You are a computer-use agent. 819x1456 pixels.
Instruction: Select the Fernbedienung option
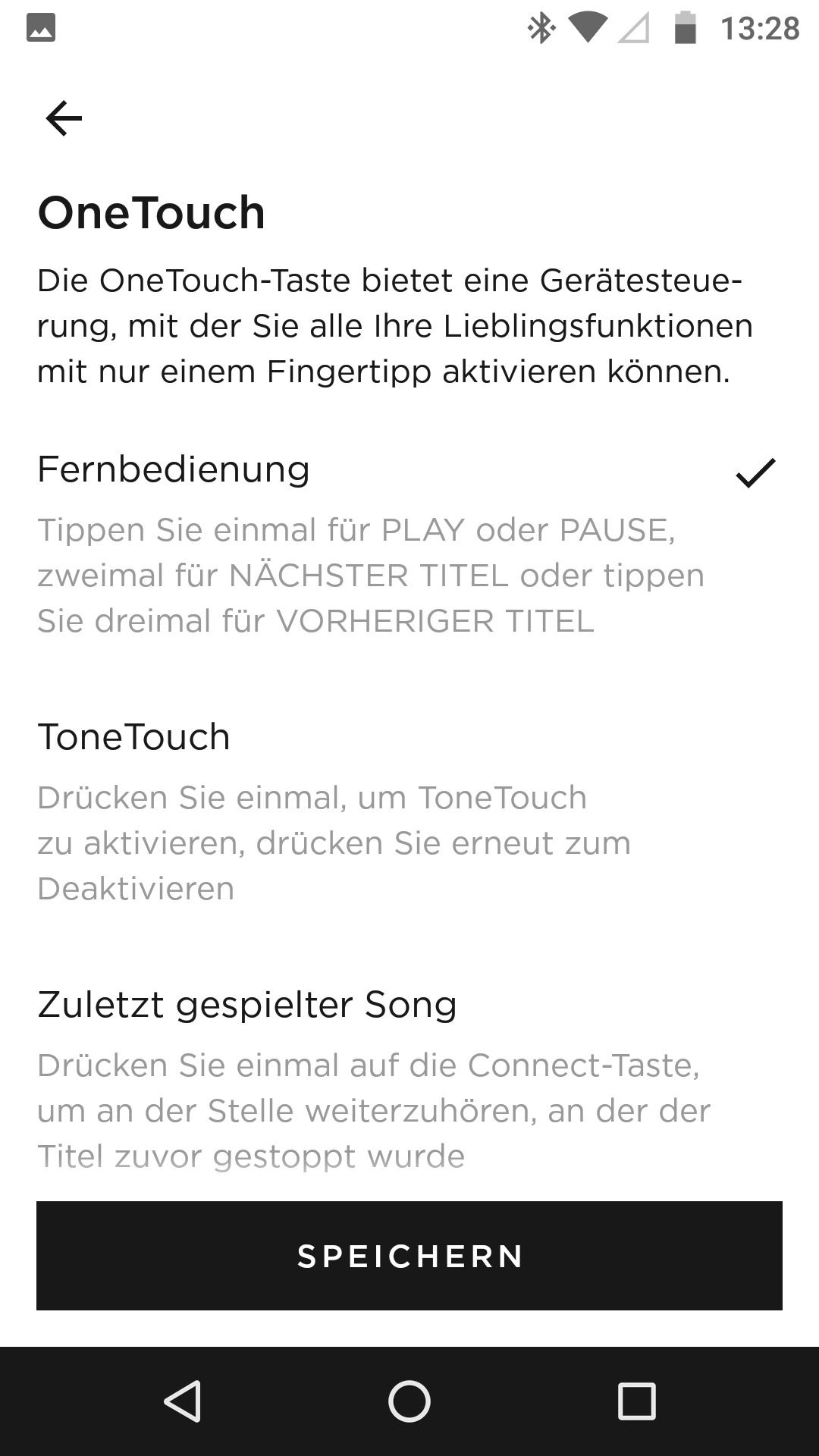(409, 544)
